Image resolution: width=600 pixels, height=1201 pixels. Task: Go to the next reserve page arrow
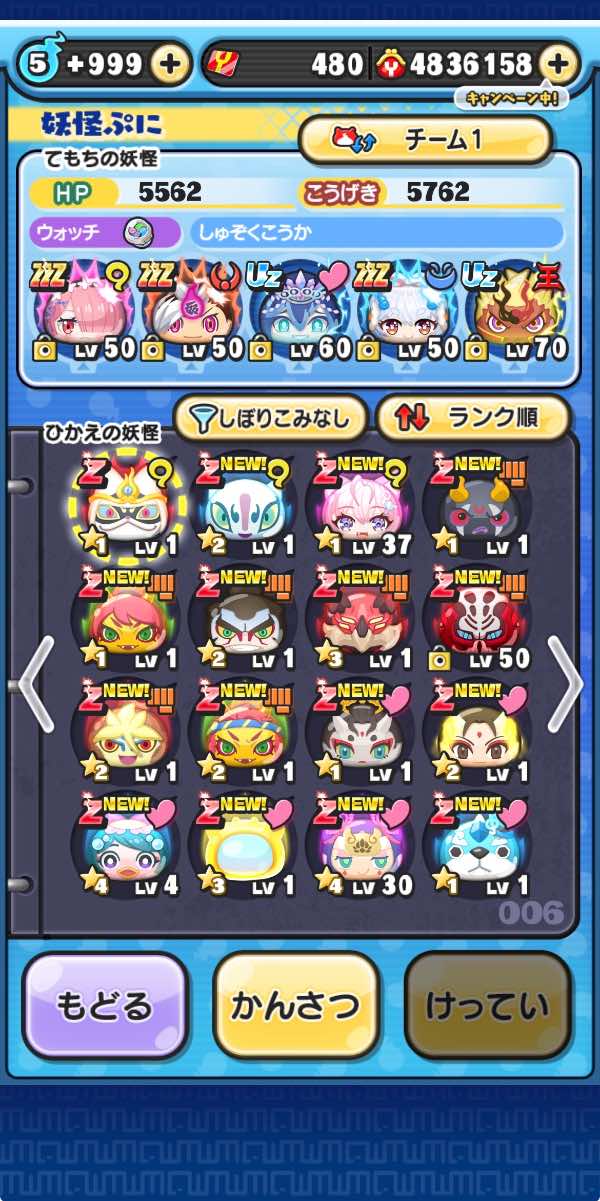coord(565,684)
